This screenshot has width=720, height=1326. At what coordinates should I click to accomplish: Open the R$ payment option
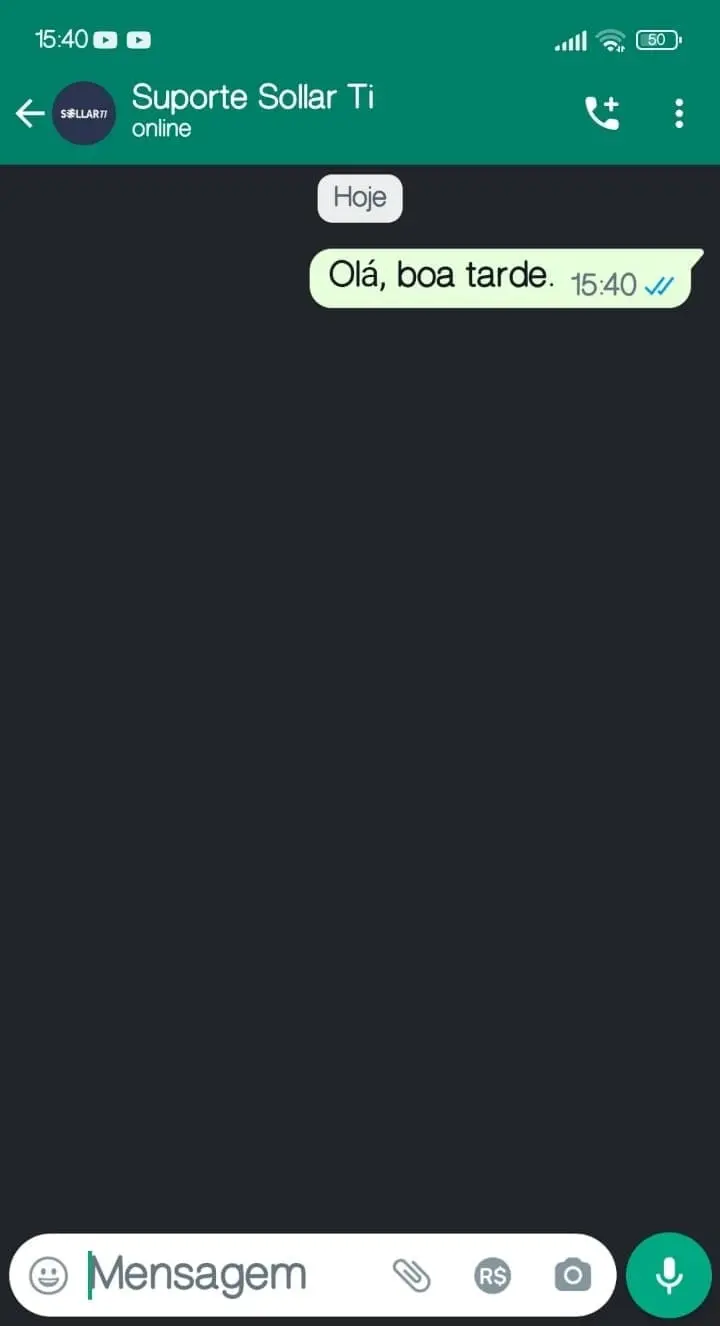(492, 1275)
